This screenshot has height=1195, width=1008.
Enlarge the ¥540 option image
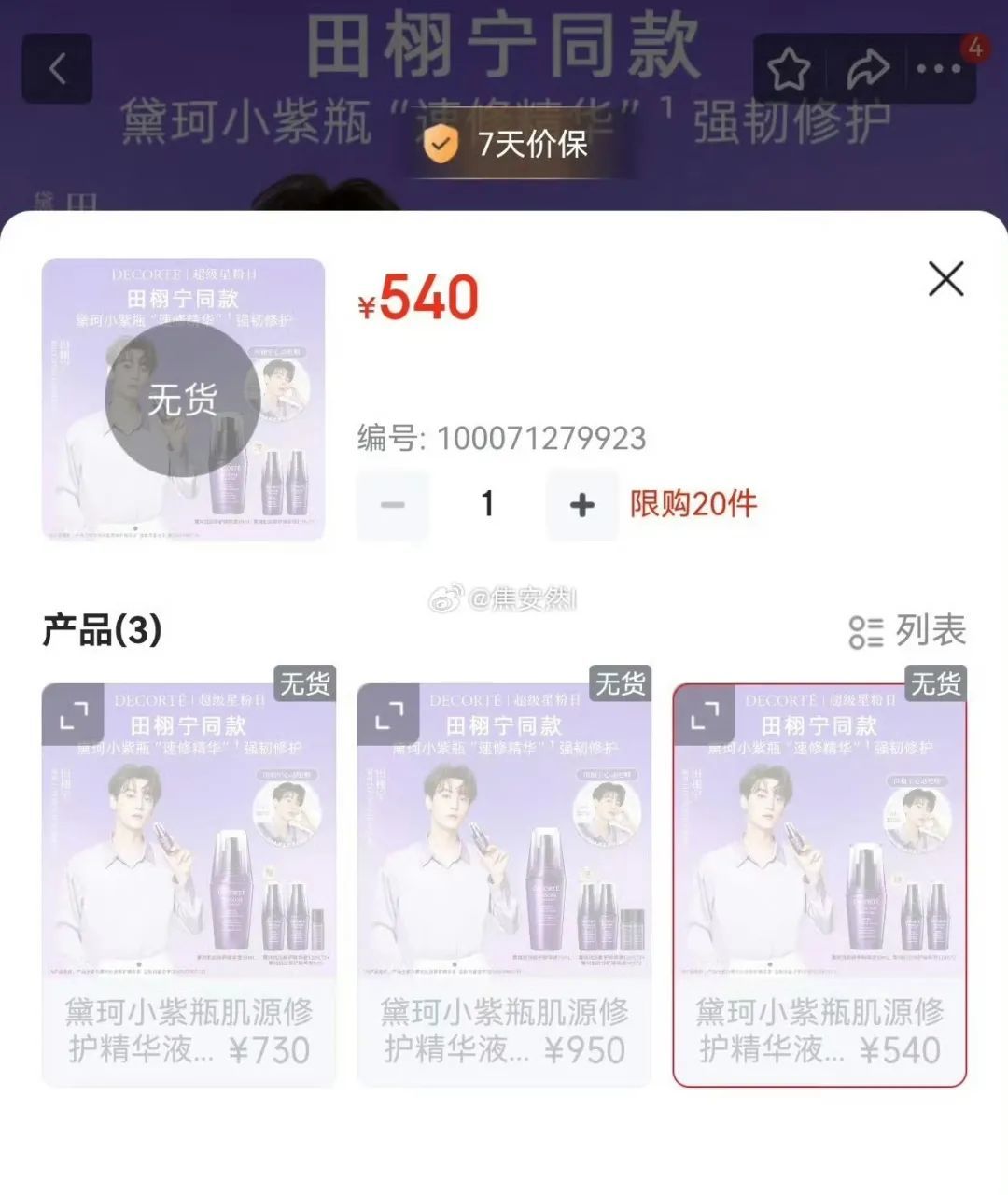704,715
